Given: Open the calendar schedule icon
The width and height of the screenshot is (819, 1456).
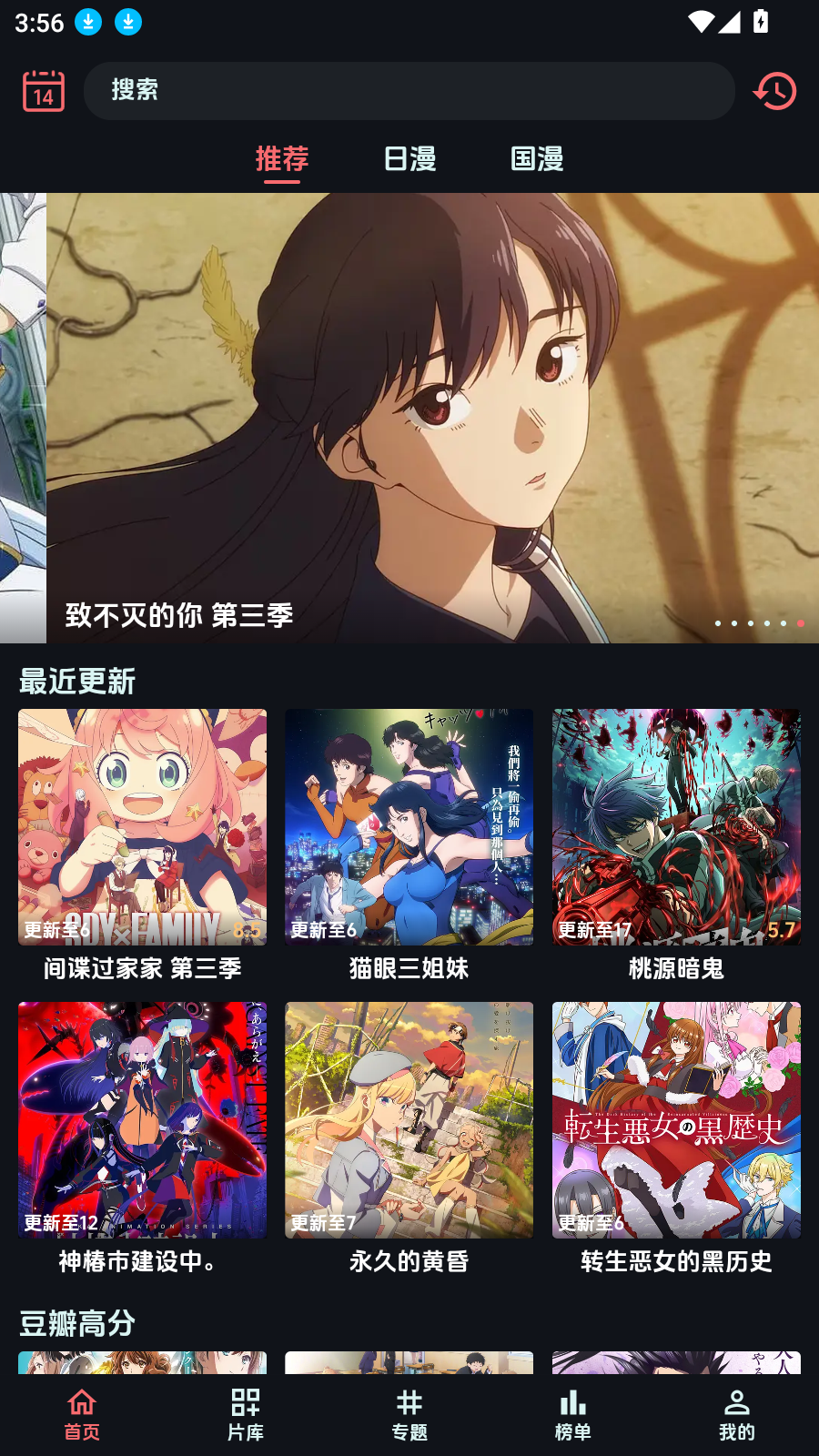Looking at the screenshot, I should 41,90.
